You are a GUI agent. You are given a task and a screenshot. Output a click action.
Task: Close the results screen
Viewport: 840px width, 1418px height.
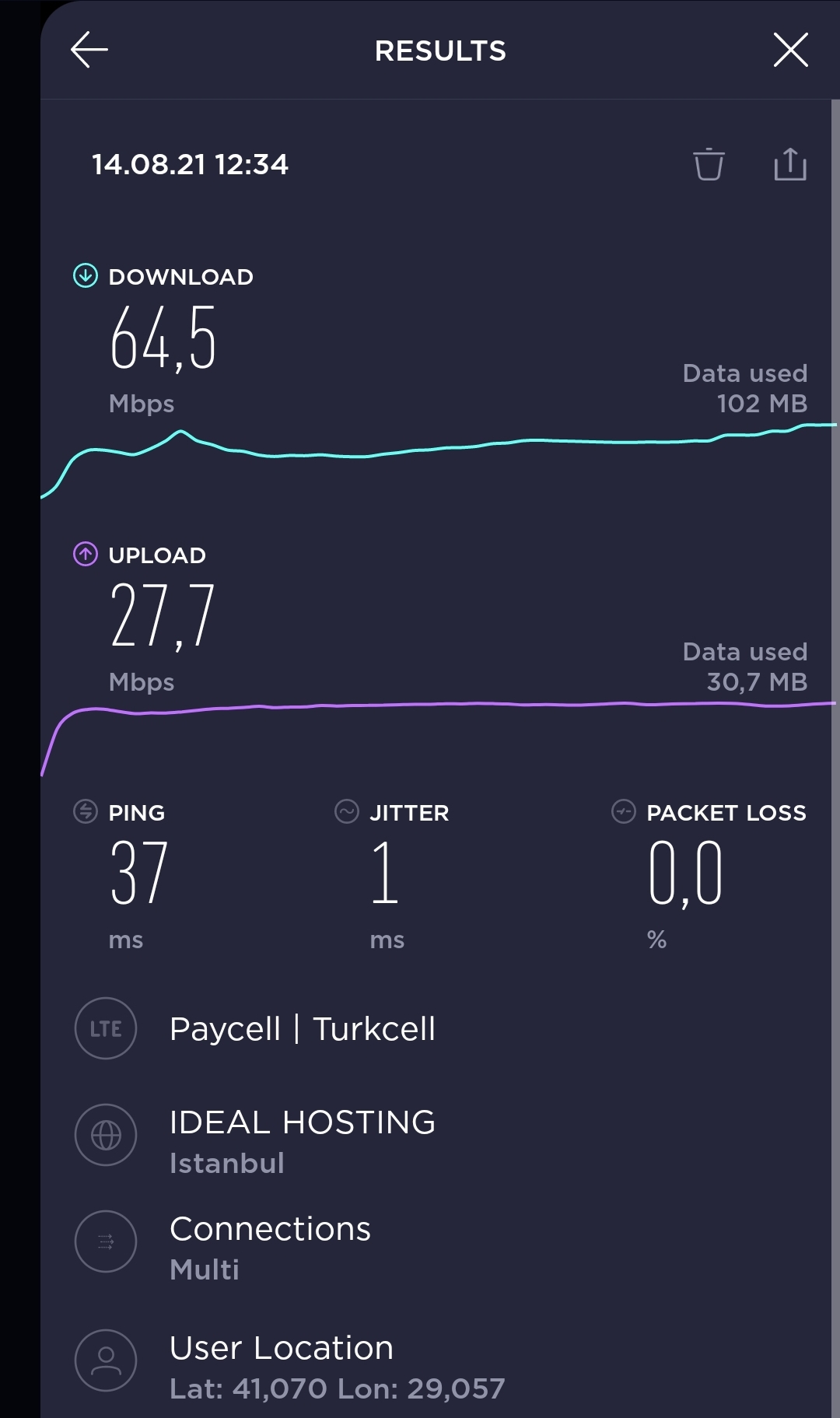pyautogui.click(x=791, y=51)
